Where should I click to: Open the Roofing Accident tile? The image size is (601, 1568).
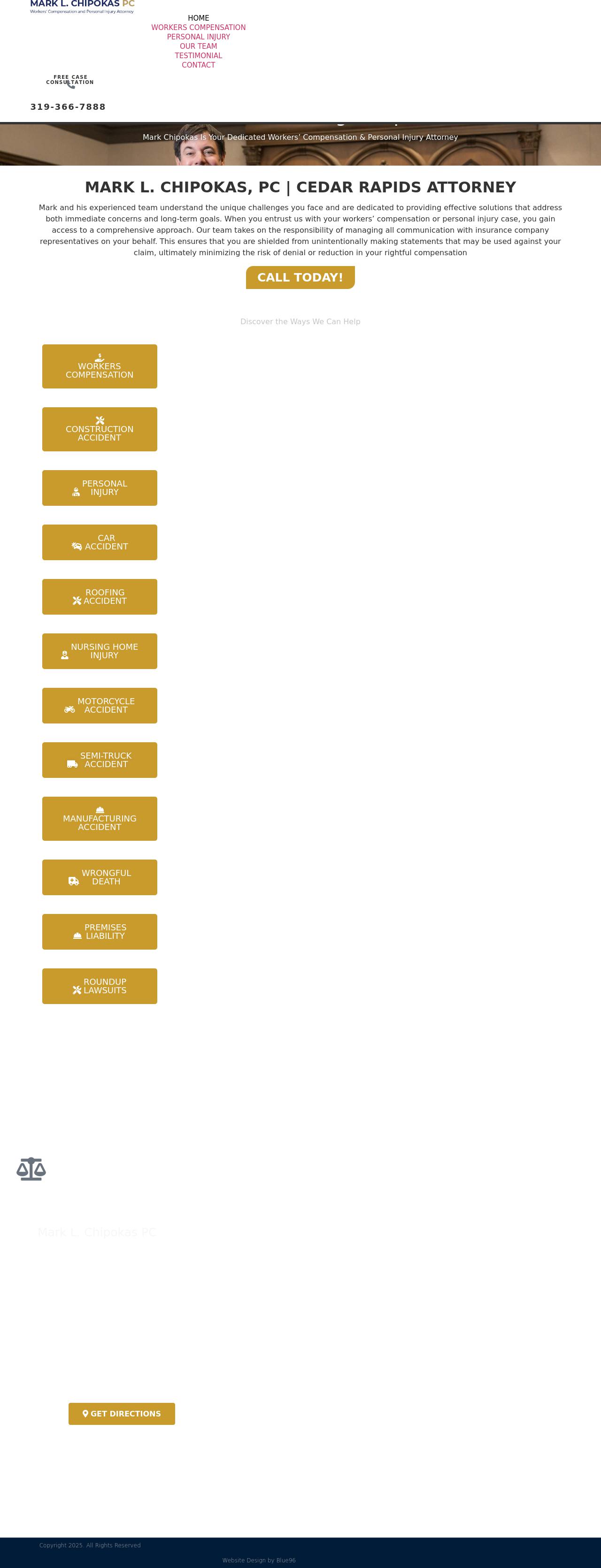99,596
